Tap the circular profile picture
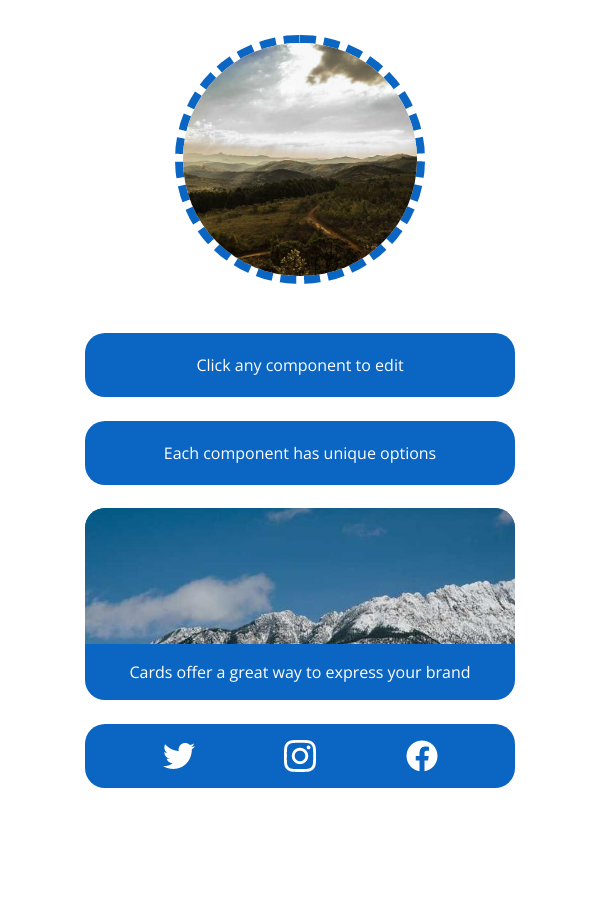The height and width of the screenshot is (900, 600). (300, 160)
